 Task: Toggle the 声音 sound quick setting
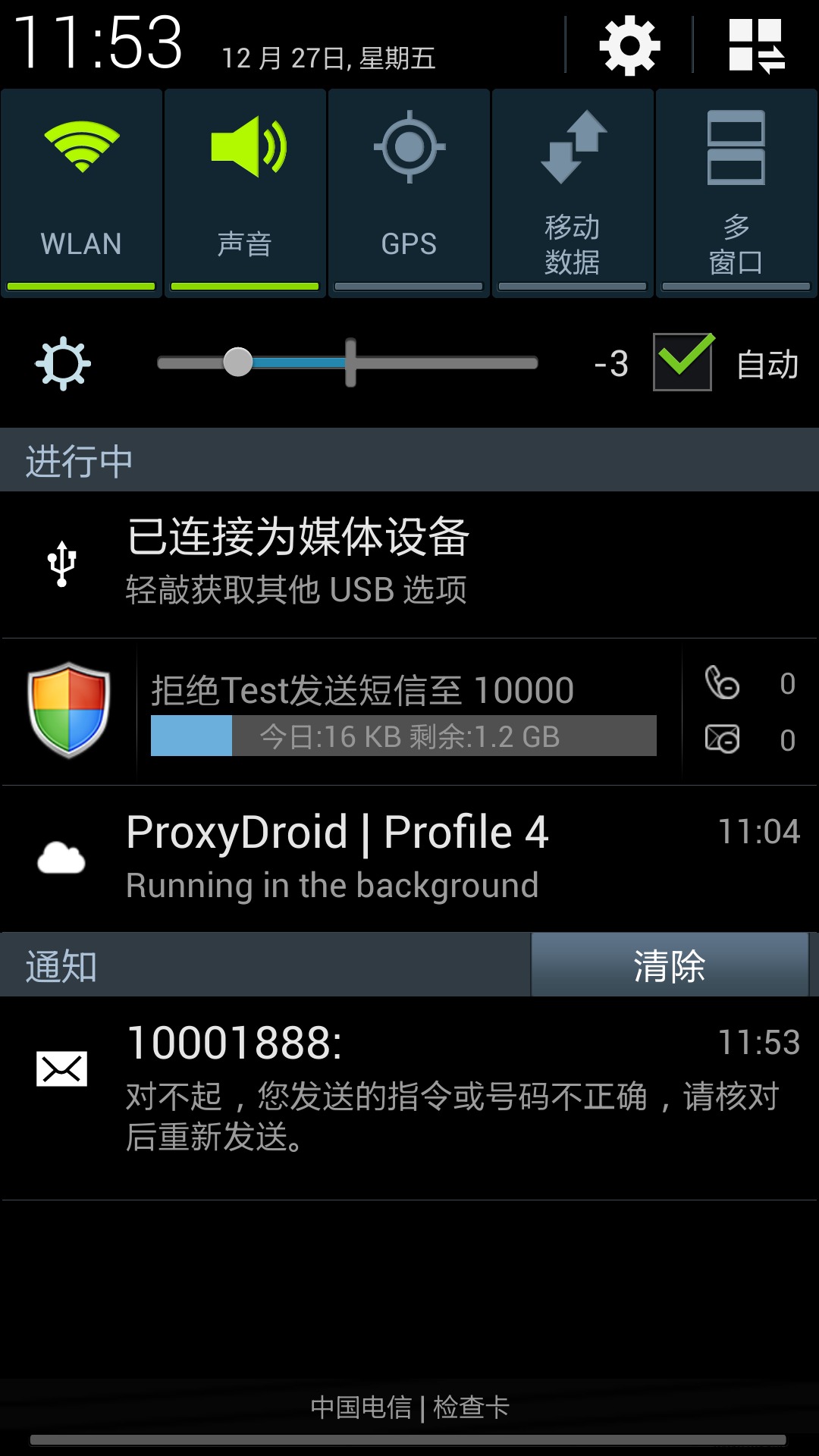tap(245, 193)
